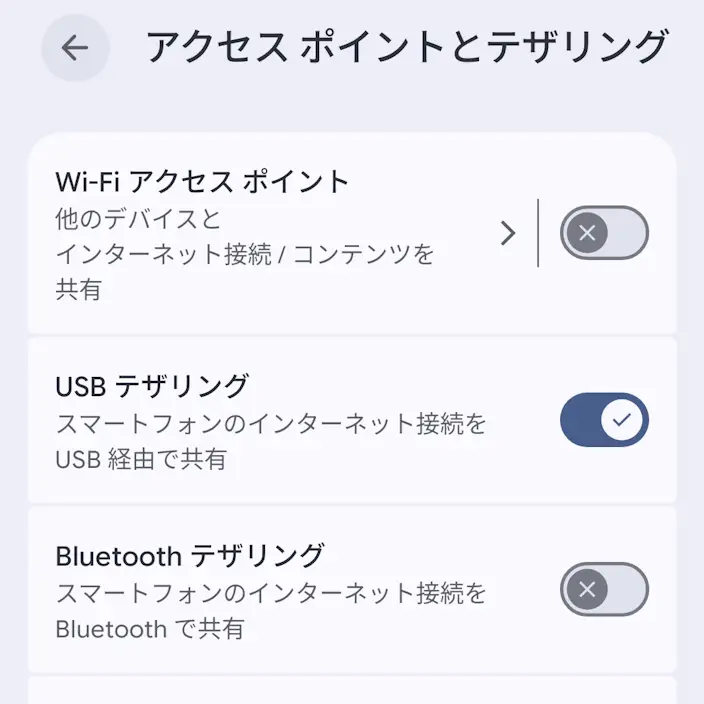Turn off USB テザリング
Viewport: 704px width, 704px height.
[x=604, y=420]
